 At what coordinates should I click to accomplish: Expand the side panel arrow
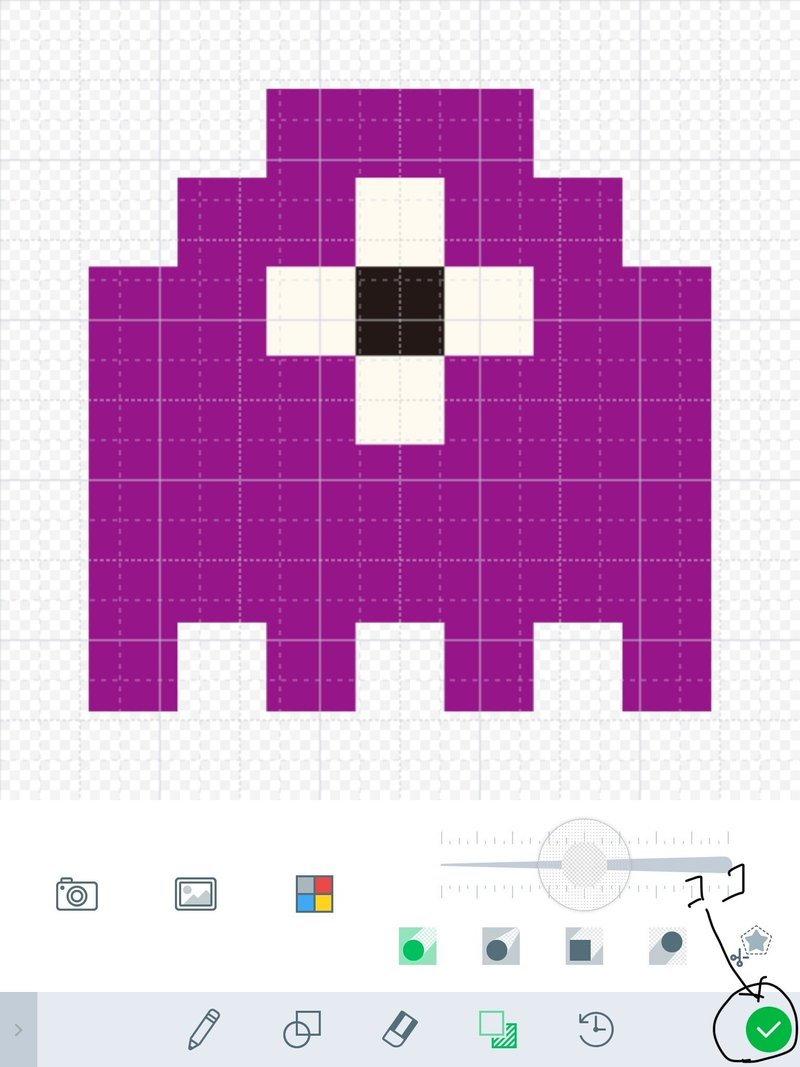point(18,1029)
